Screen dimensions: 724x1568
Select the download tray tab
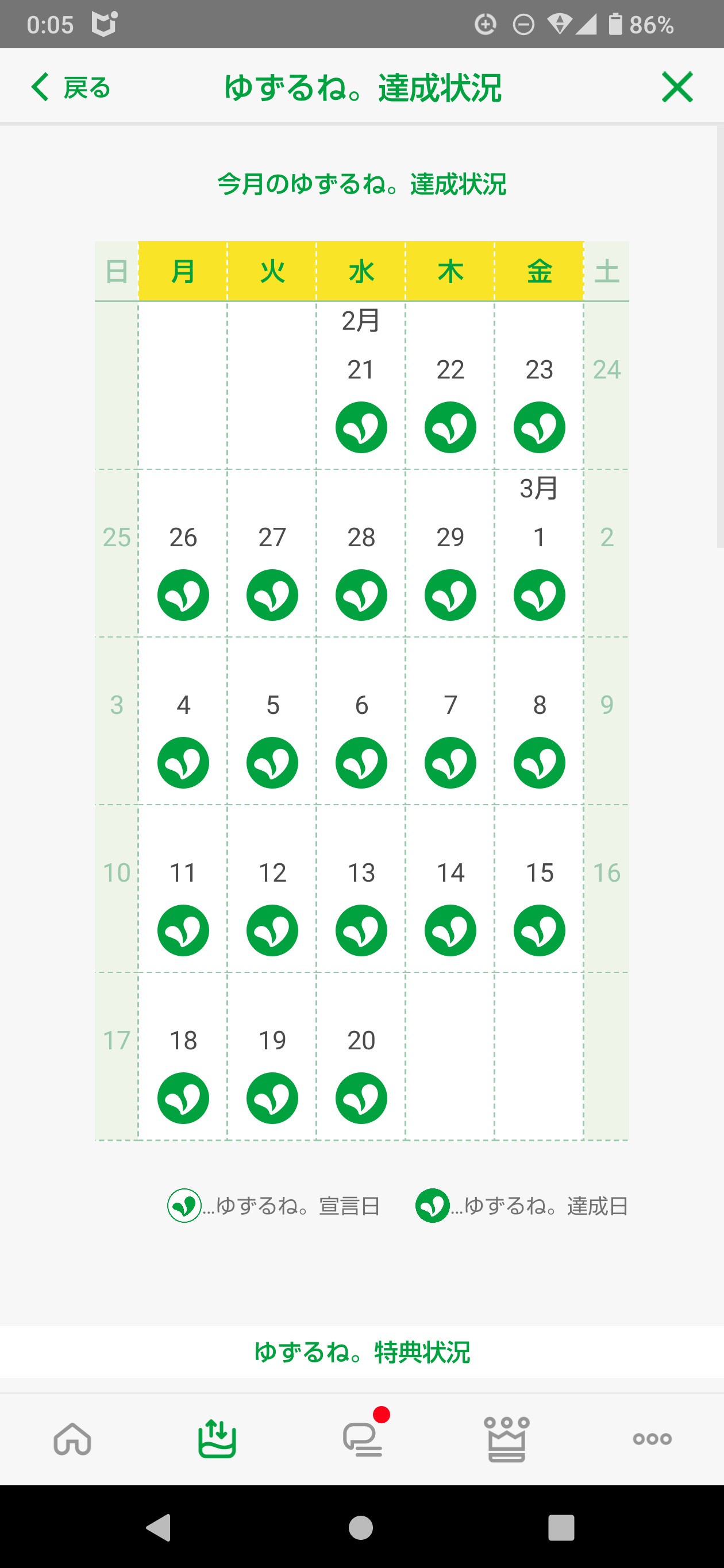pos(217,1438)
